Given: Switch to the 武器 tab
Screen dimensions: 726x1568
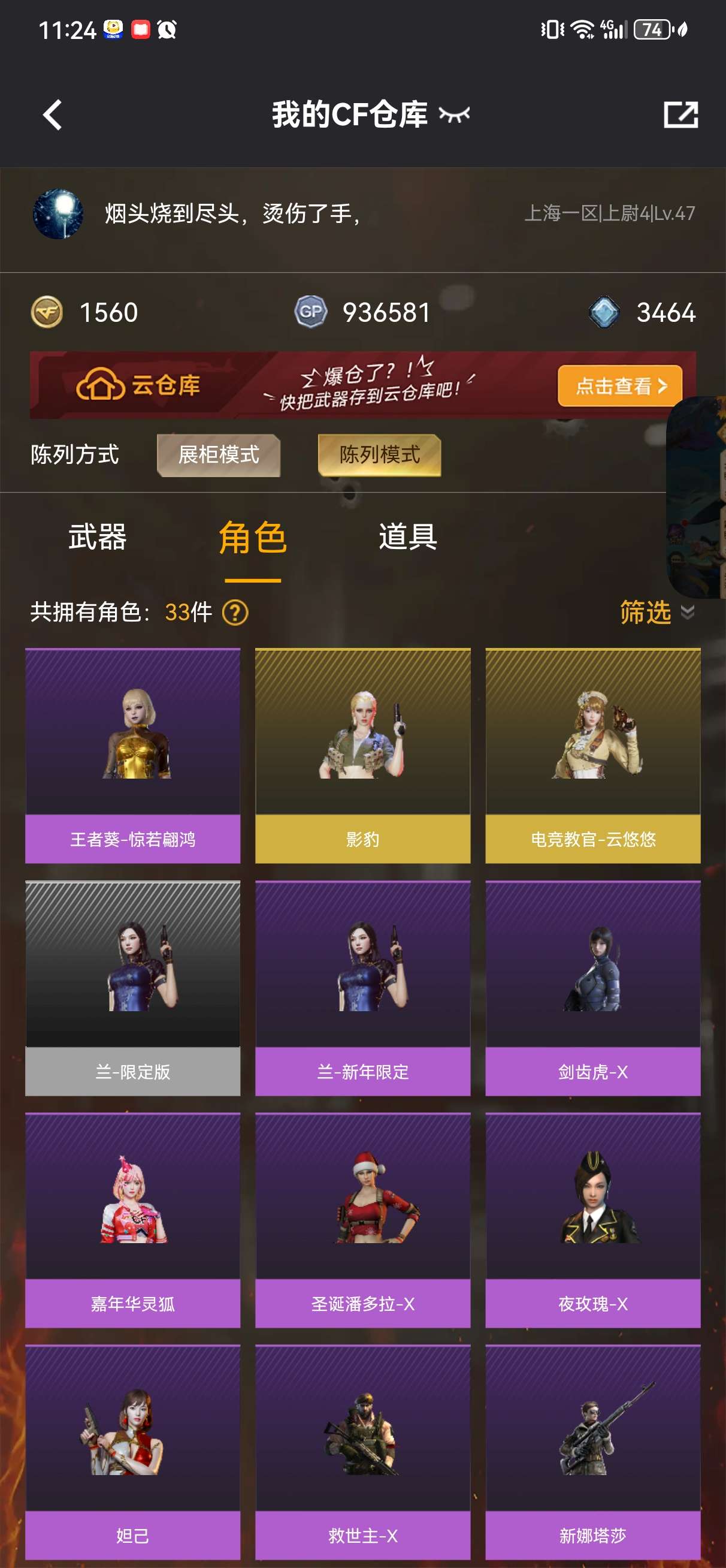Looking at the screenshot, I should coord(98,537).
